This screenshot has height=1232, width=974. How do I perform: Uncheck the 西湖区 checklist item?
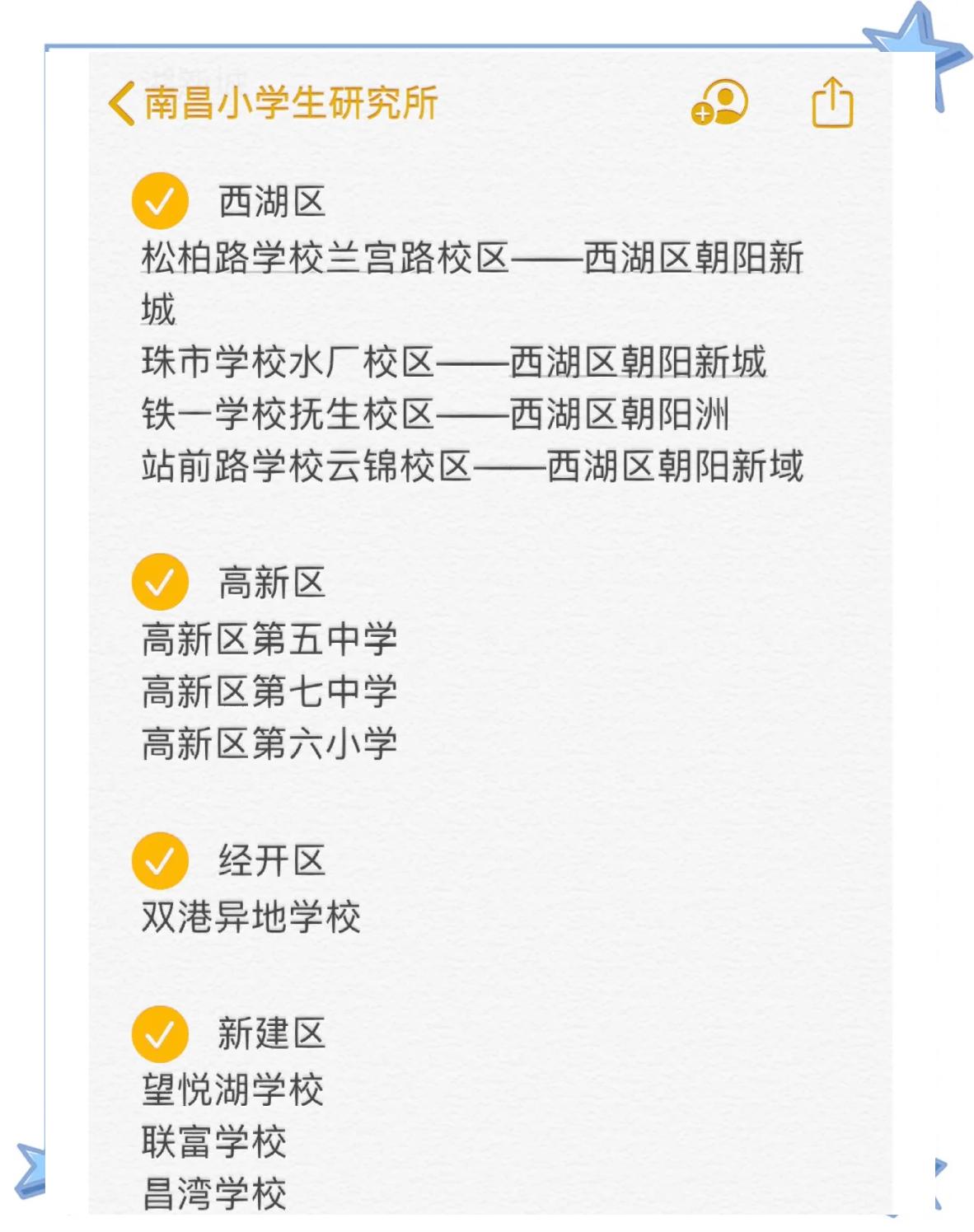pos(161,199)
